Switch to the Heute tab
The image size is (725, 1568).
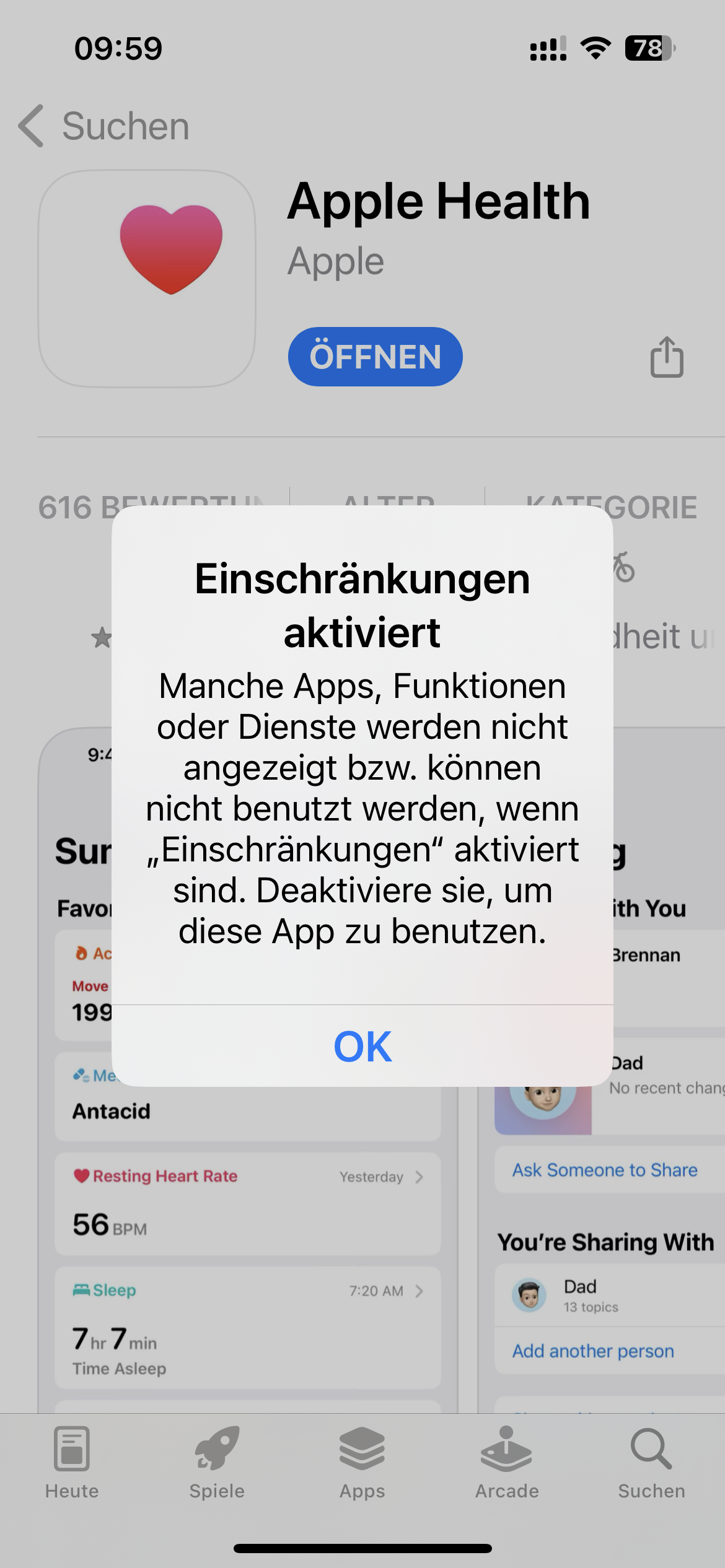point(72,1463)
